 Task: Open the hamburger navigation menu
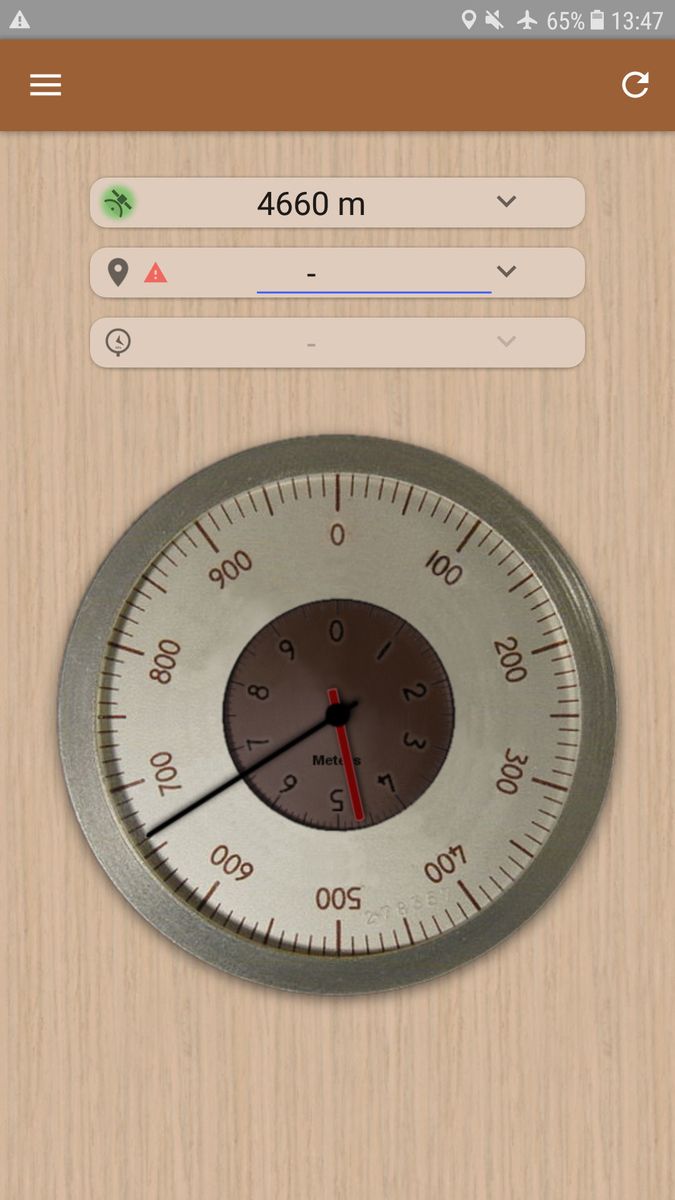coord(45,85)
